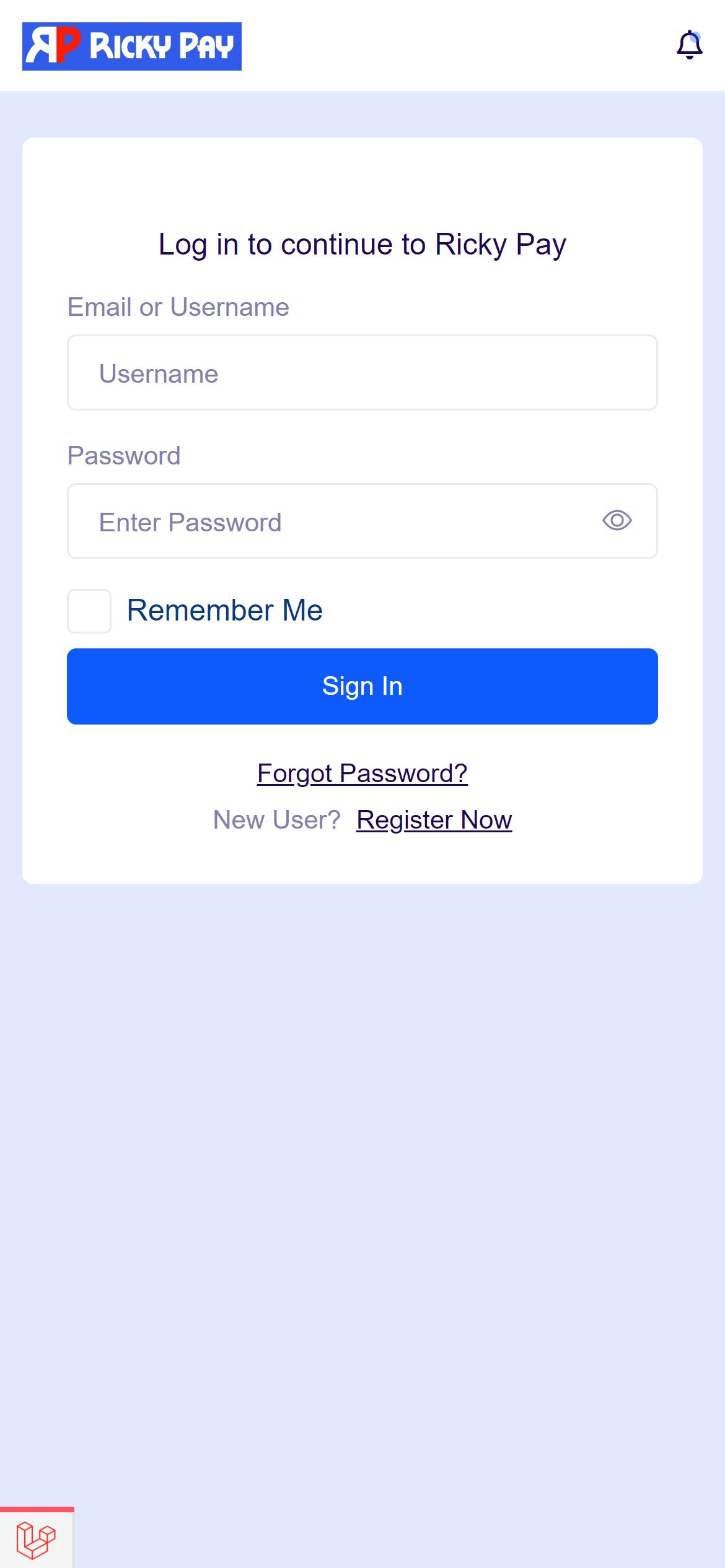Open the Forgot Password link
This screenshot has height=1568, width=725.
362,773
